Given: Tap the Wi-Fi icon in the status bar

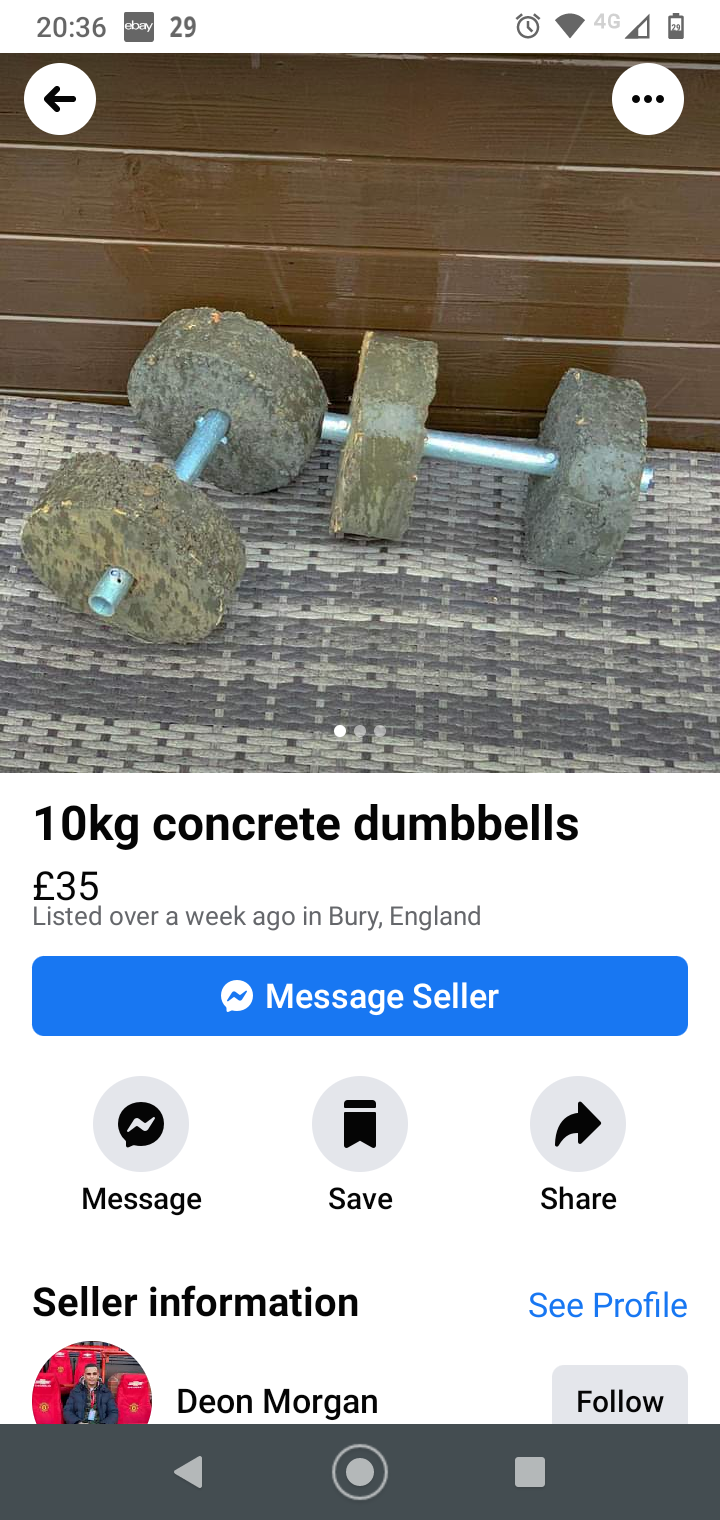Looking at the screenshot, I should tap(567, 27).
